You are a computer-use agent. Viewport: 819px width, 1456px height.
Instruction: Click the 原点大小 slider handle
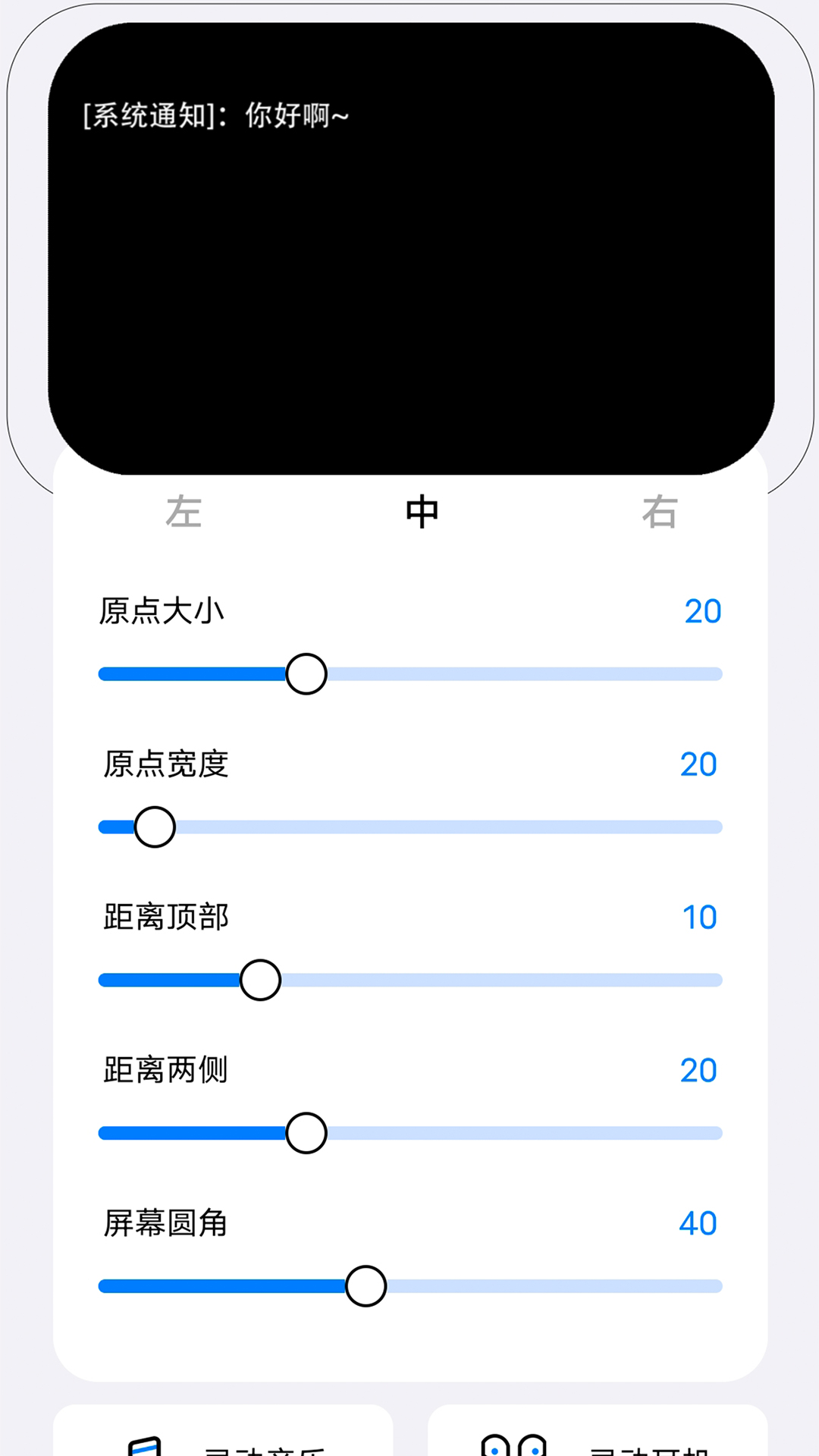click(x=306, y=673)
